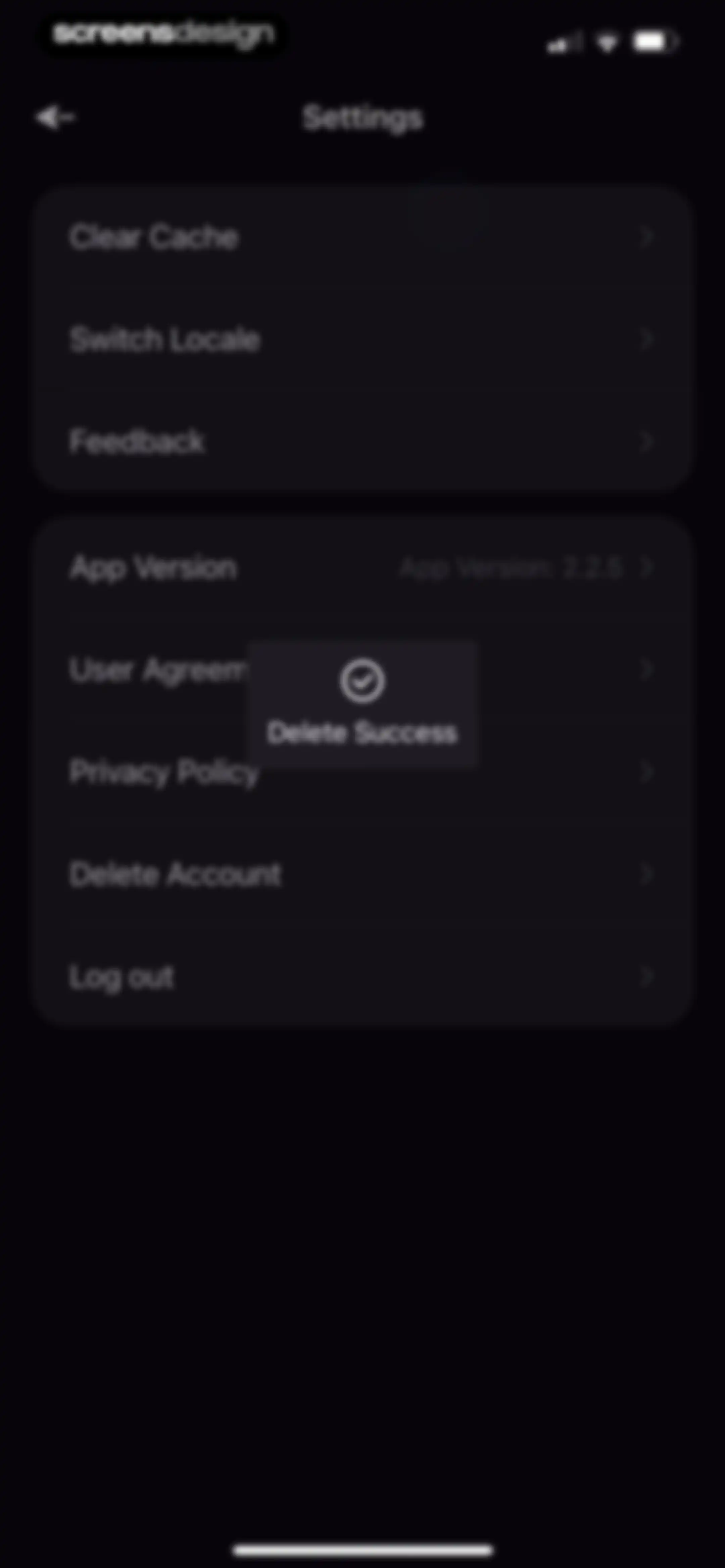Open Switch Locale setting

tap(362, 339)
